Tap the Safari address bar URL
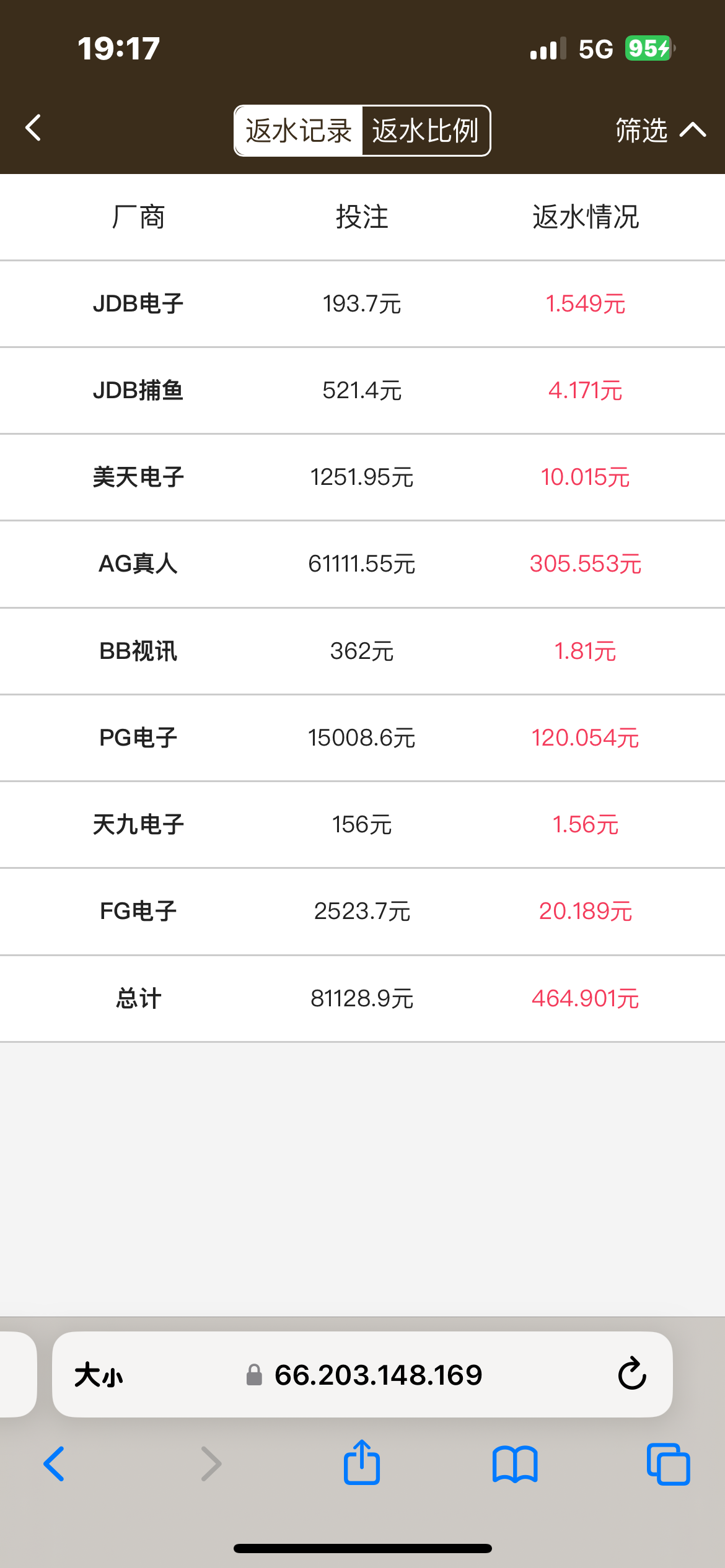Image resolution: width=725 pixels, height=1568 pixels. [x=378, y=1375]
